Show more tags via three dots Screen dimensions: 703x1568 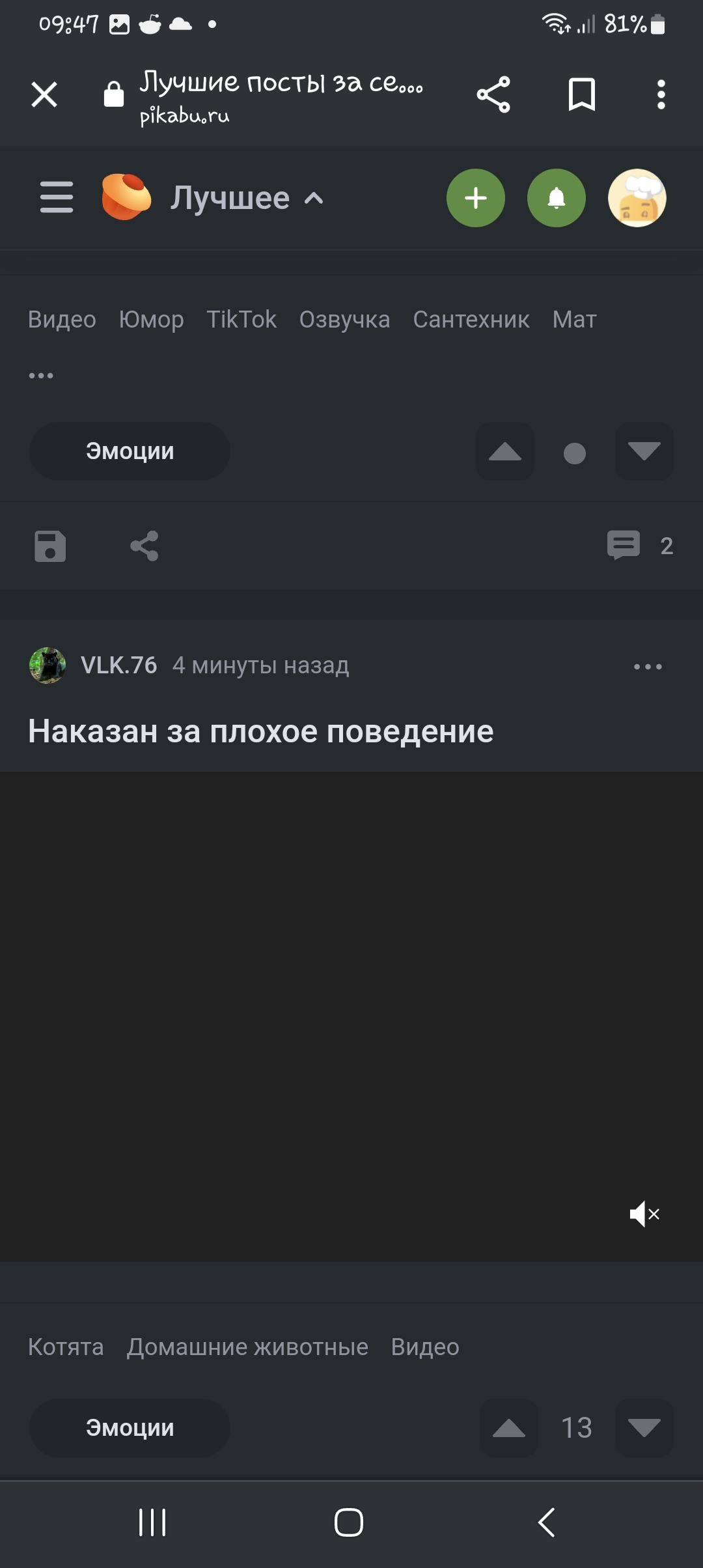coord(41,376)
